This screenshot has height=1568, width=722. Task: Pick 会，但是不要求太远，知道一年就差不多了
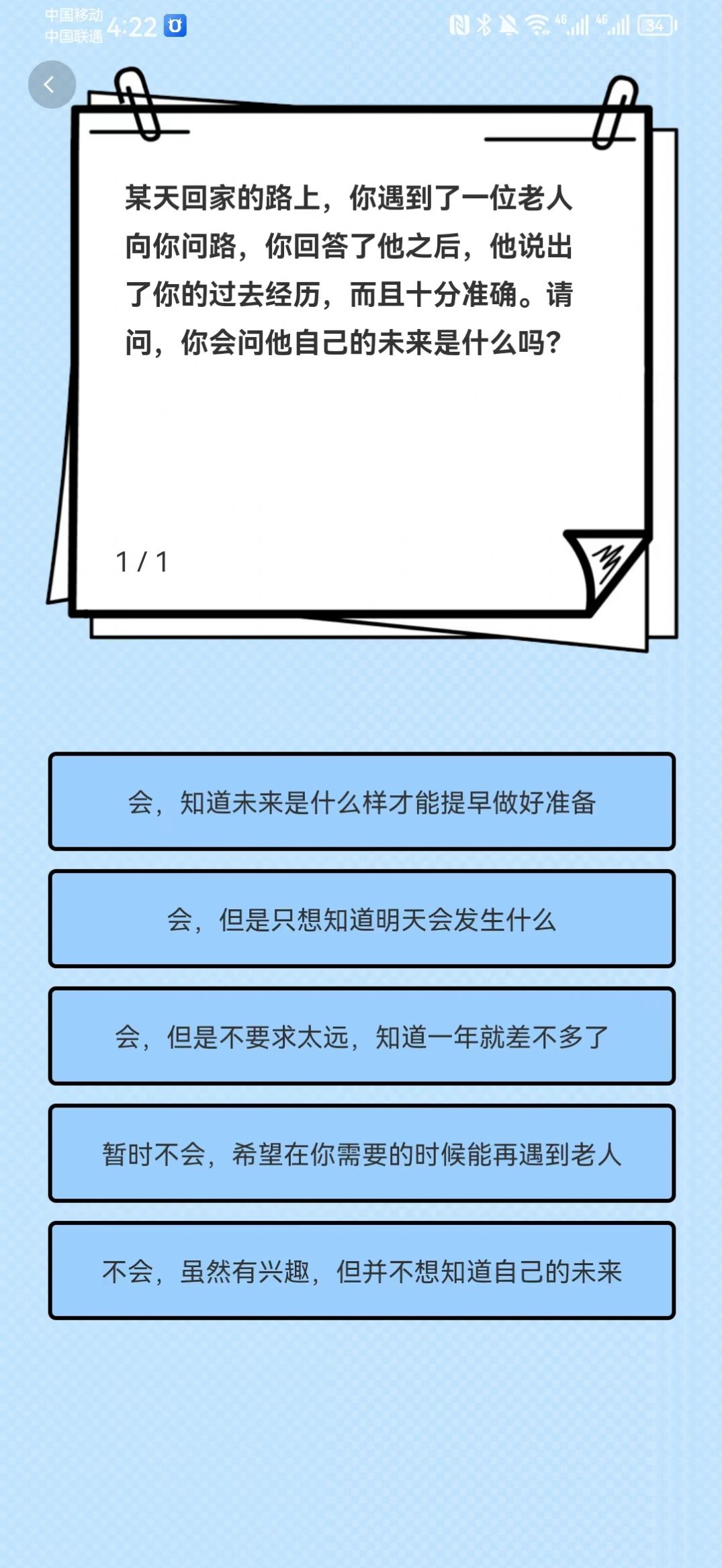point(361,1036)
